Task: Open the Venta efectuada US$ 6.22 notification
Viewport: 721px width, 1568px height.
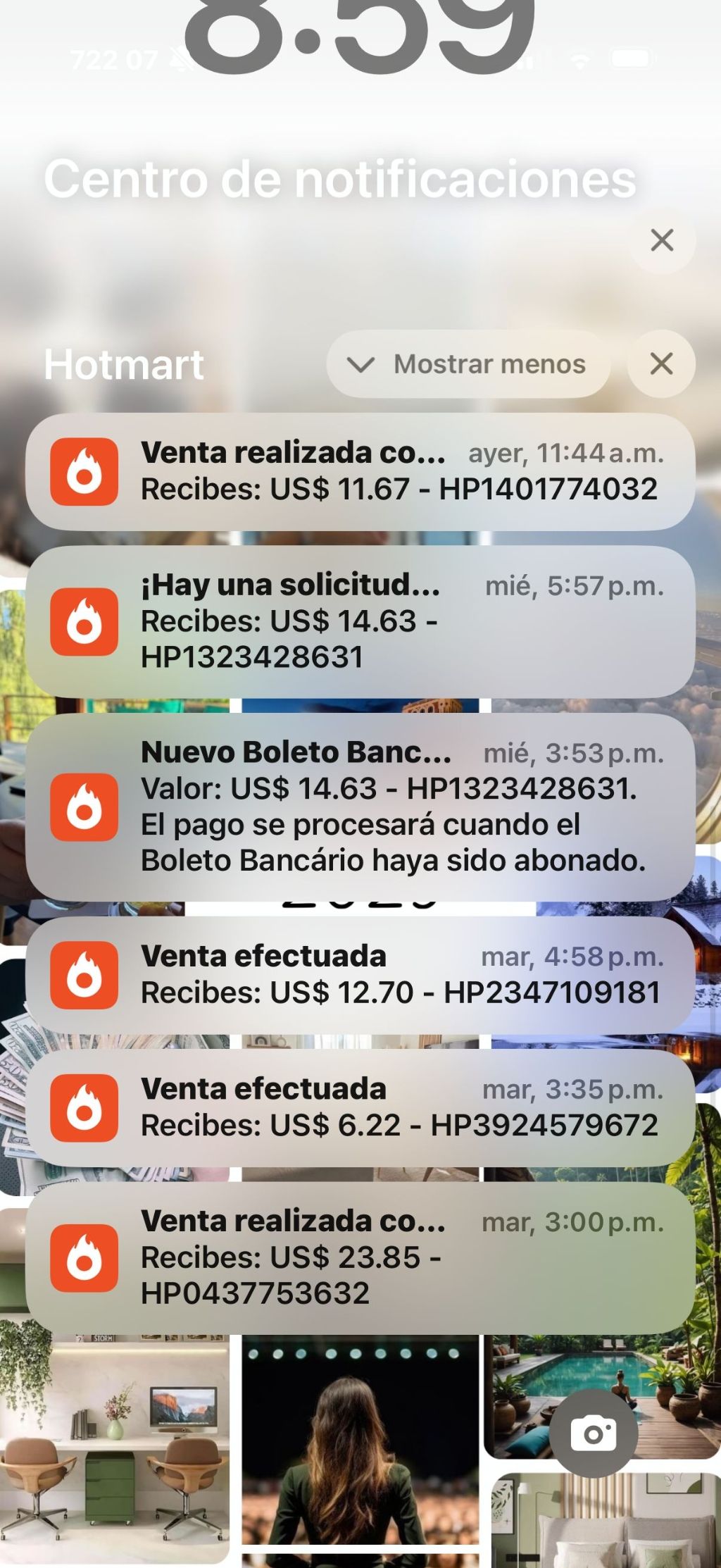Action: [x=360, y=1107]
